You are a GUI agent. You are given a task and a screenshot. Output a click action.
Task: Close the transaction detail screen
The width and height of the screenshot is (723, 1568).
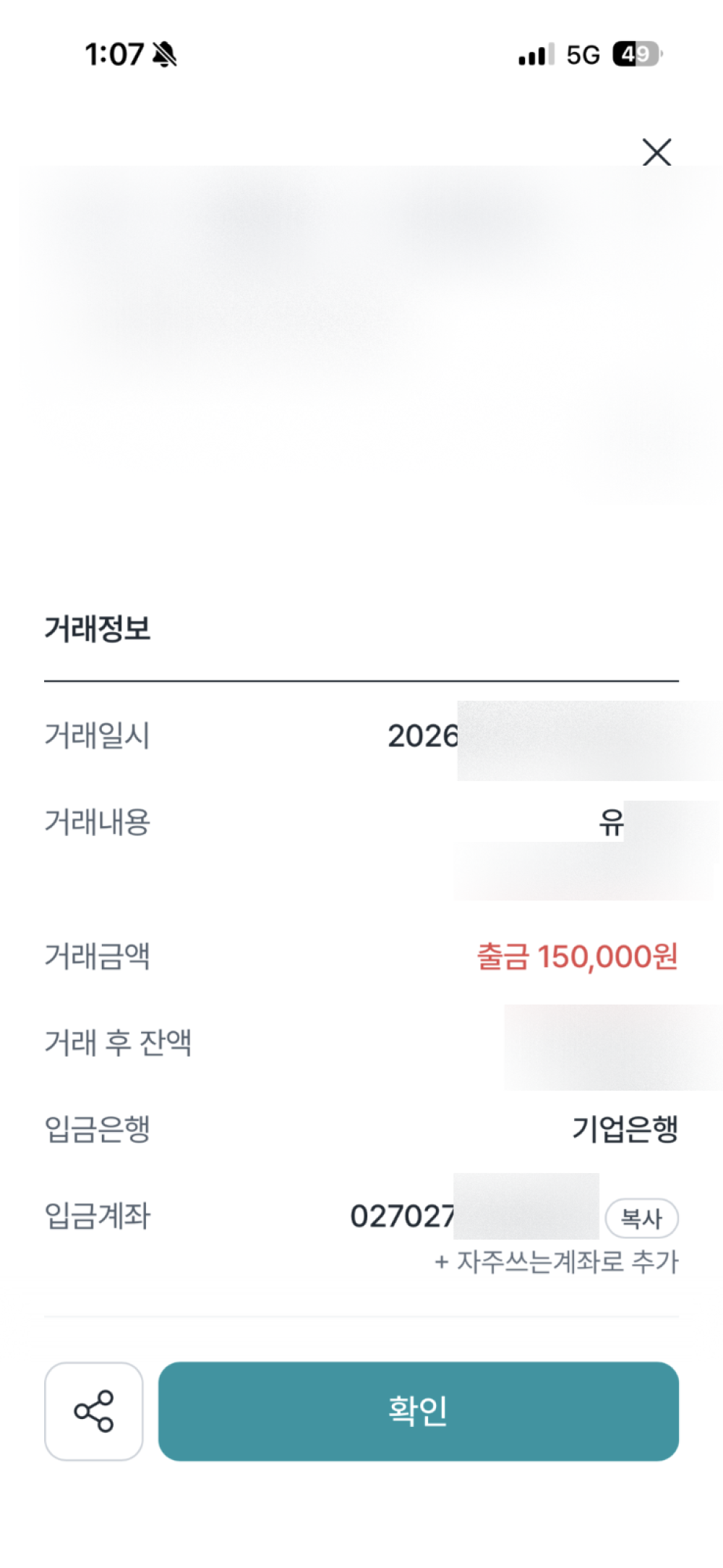click(x=656, y=153)
